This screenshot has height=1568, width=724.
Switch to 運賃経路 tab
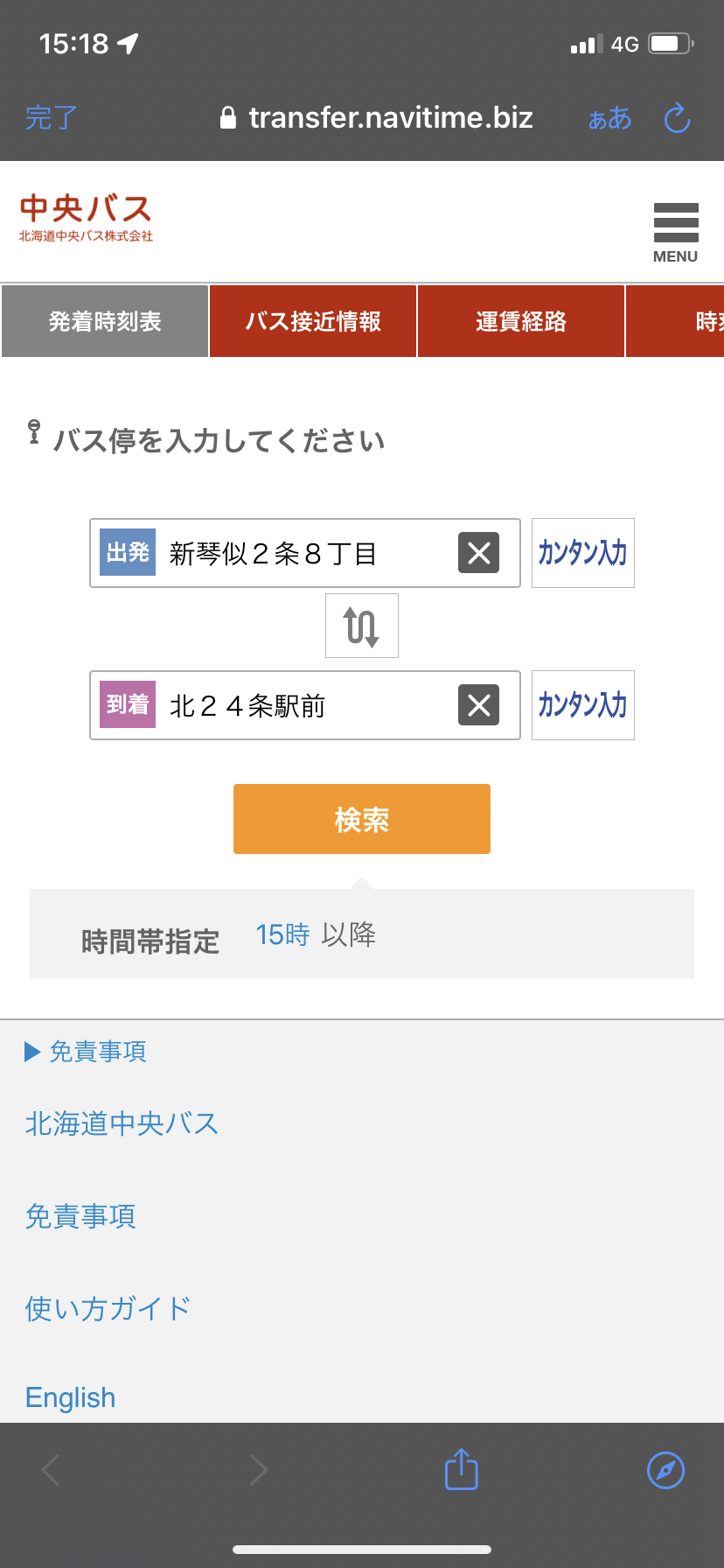[521, 321]
